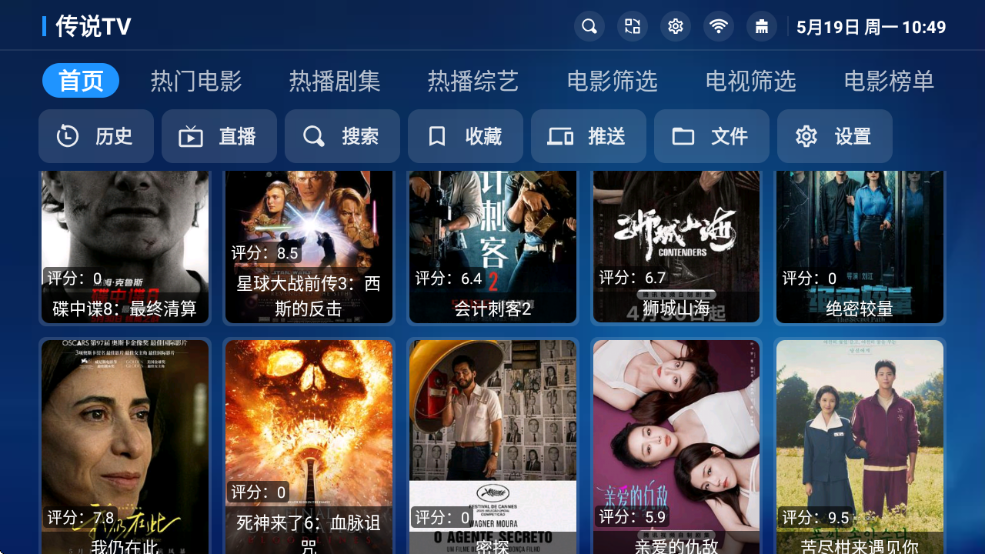Open movie 亲爱的仇敌
Screen dimensions: 985x554
[676, 445]
